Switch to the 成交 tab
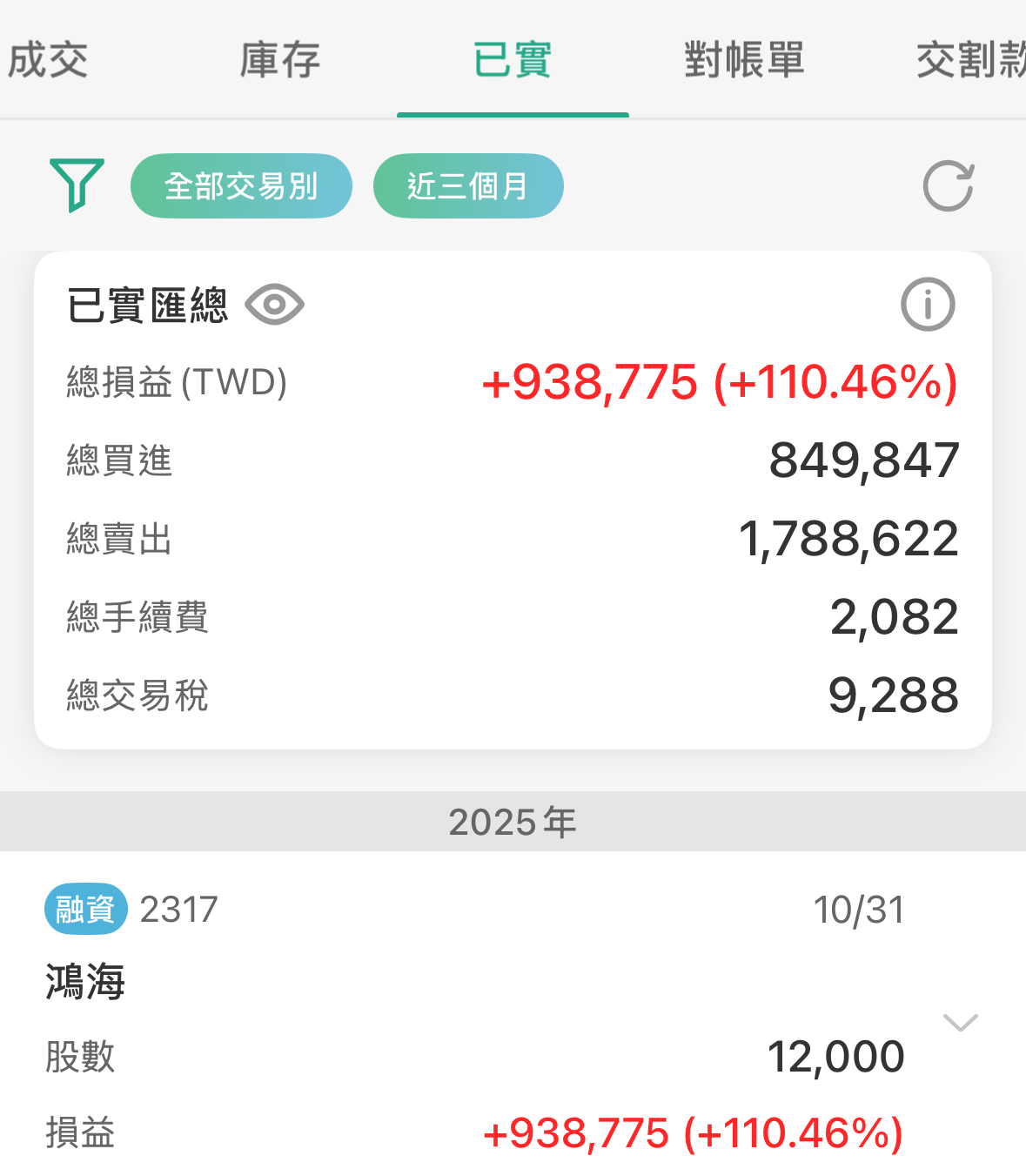Image resolution: width=1026 pixels, height=1176 pixels. tap(48, 60)
